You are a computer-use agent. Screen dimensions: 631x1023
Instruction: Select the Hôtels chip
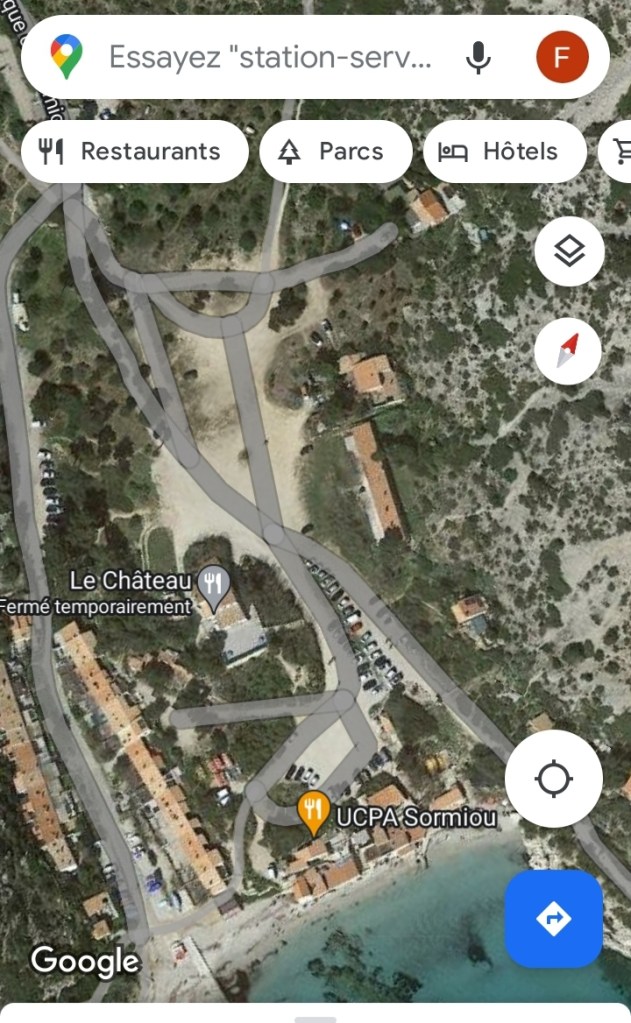point(504,152)
